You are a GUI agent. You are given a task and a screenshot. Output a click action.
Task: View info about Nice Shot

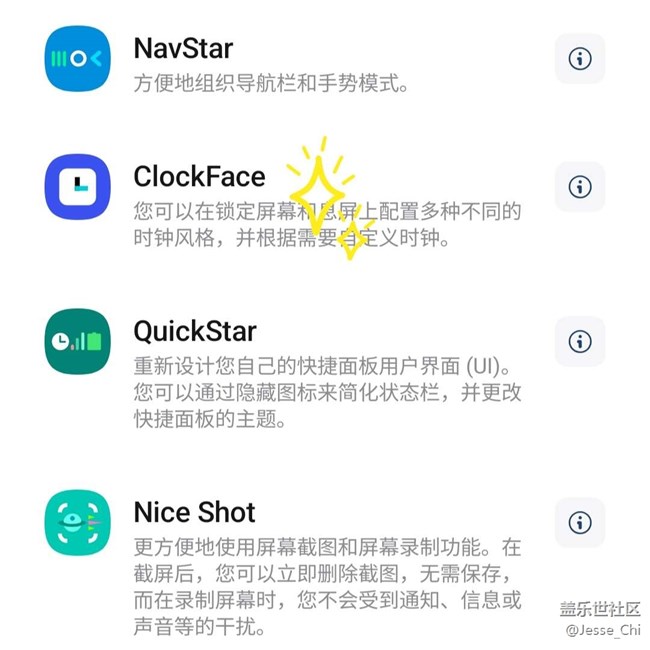(x=580, y=522)
